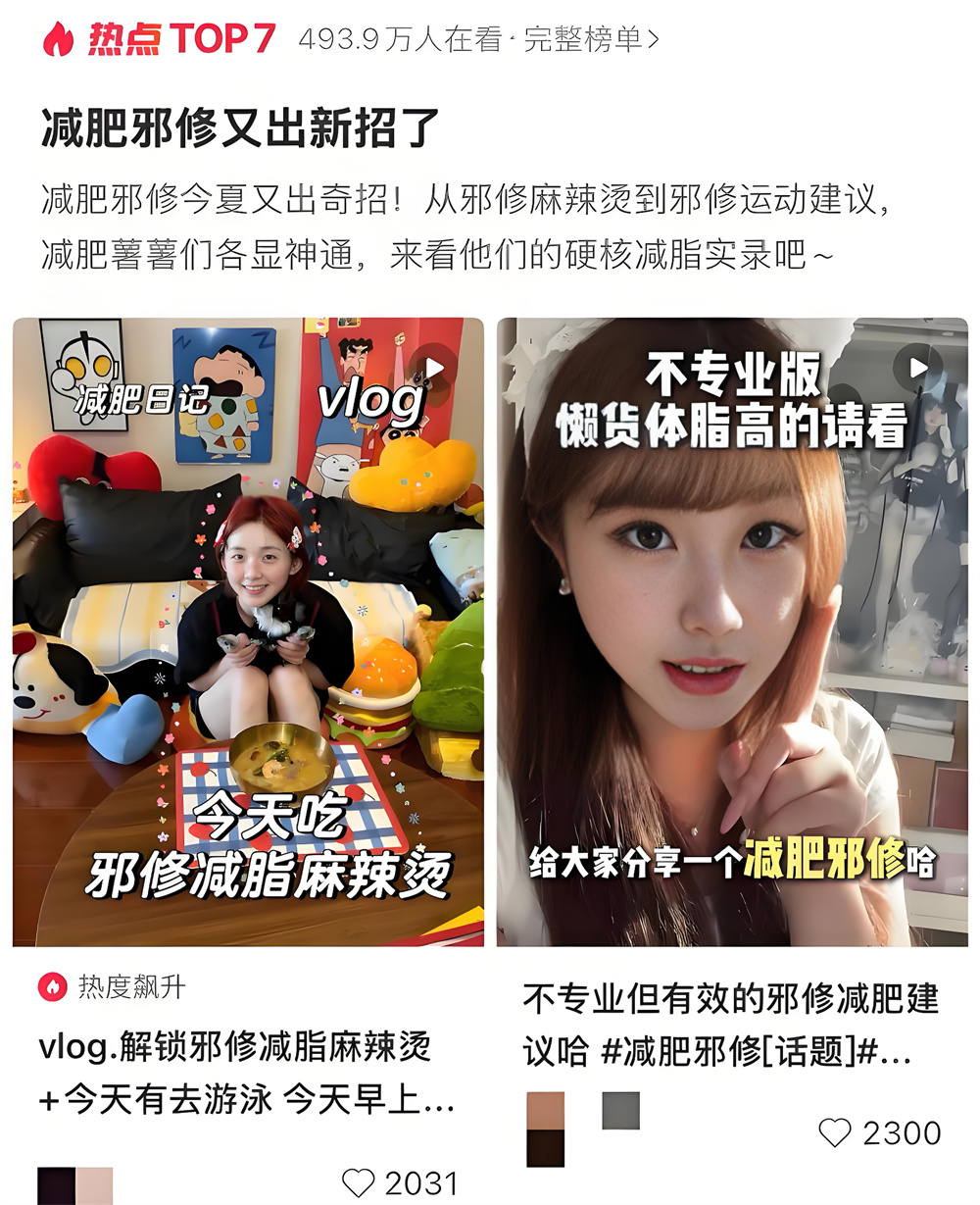Open the complete hot list link 完整榜单
This screenshot has width=980, height=1205.
(x=591, y=39)
